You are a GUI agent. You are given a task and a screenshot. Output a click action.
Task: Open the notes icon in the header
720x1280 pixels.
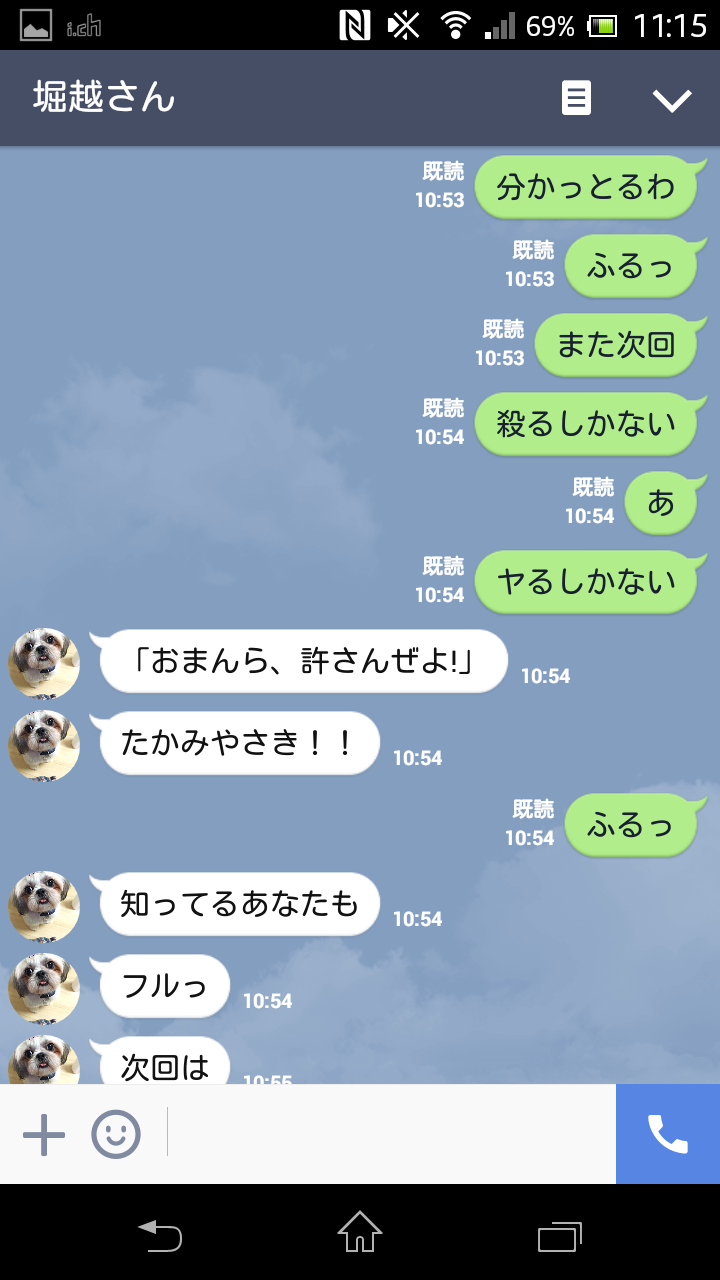pyautogui.click(x=576, y=98)
